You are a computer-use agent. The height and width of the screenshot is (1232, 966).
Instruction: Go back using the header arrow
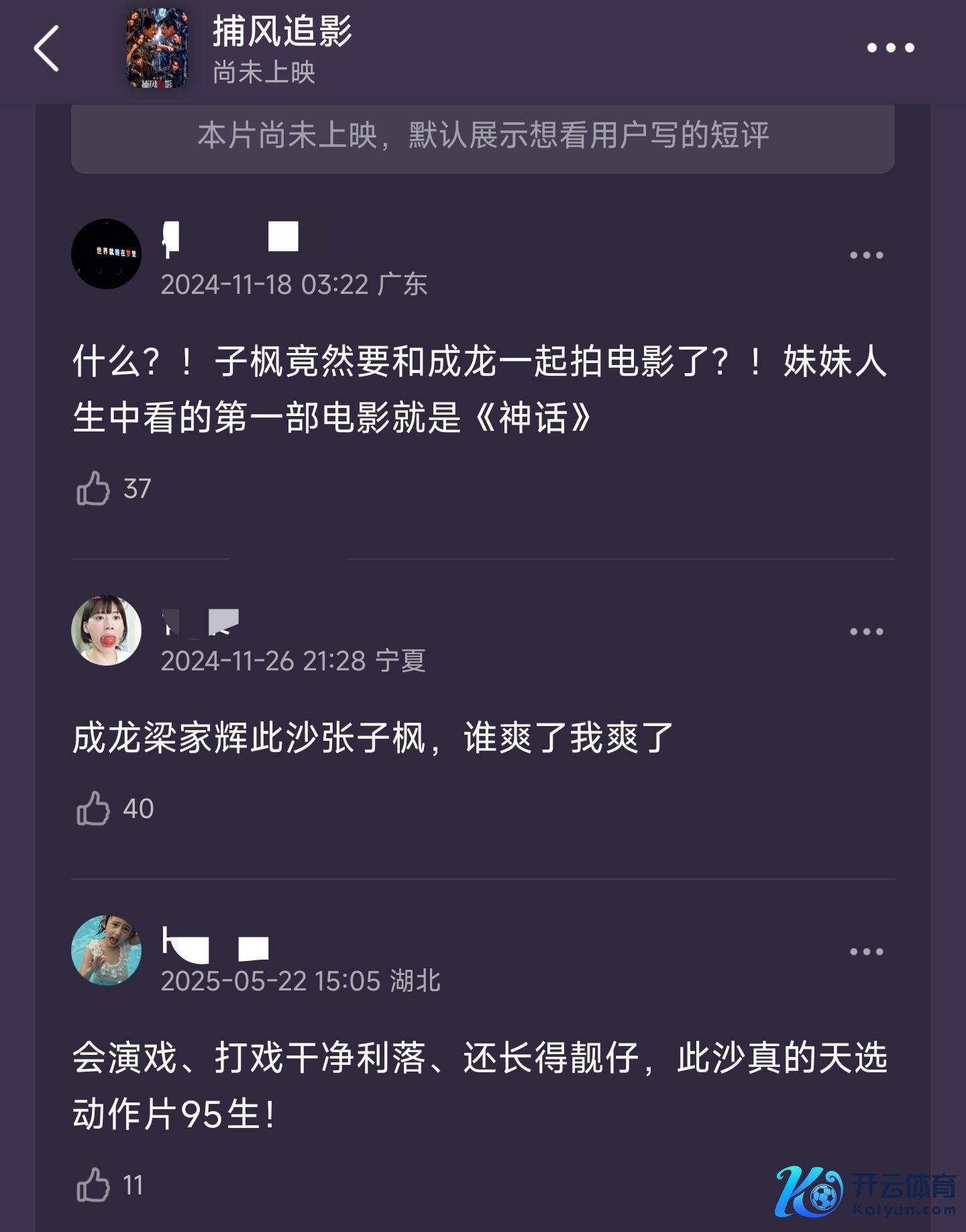(x=46, y=48)
